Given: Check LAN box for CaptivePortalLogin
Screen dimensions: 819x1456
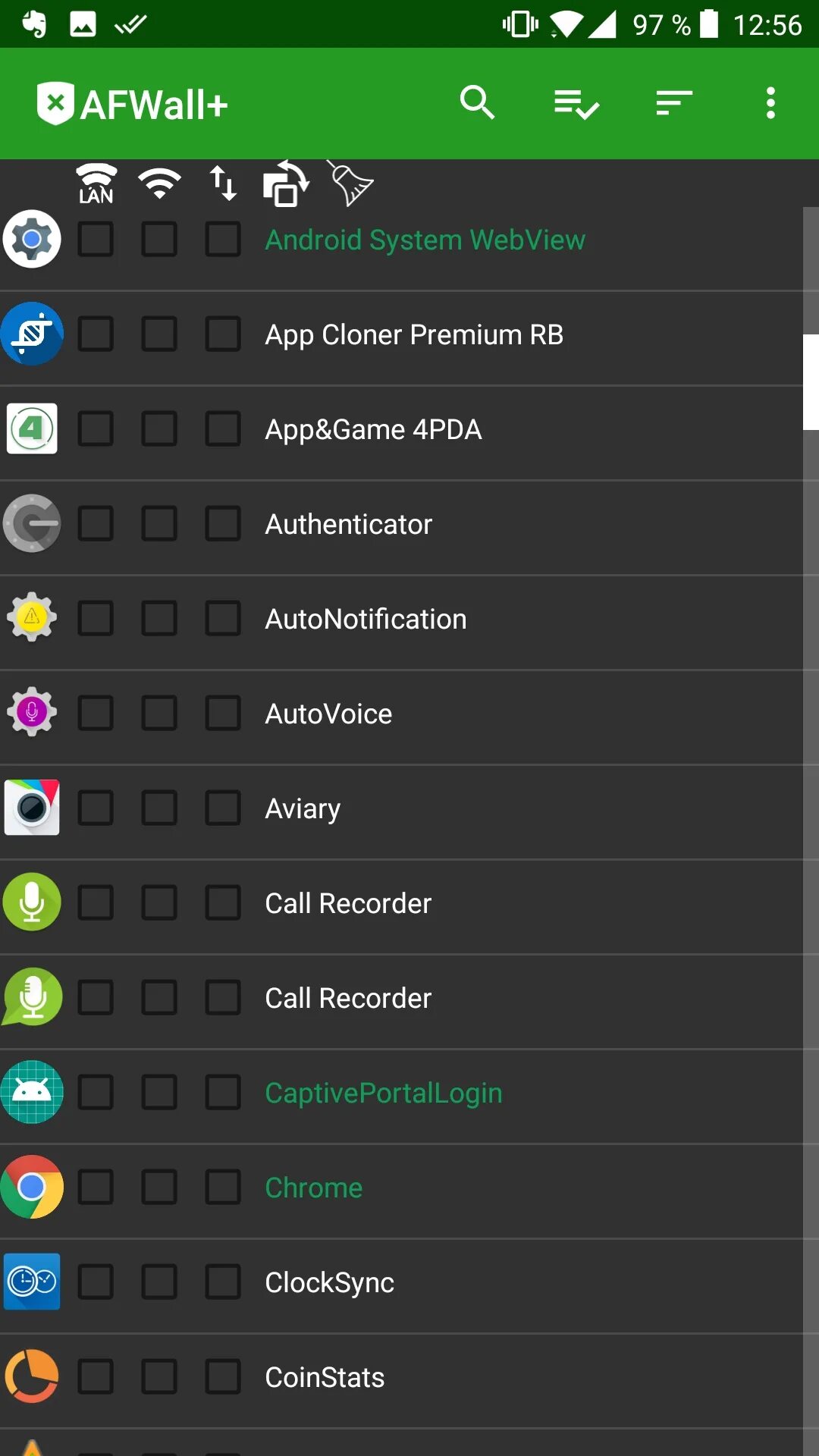Looking at the screenshot, I should (96, 1093).
